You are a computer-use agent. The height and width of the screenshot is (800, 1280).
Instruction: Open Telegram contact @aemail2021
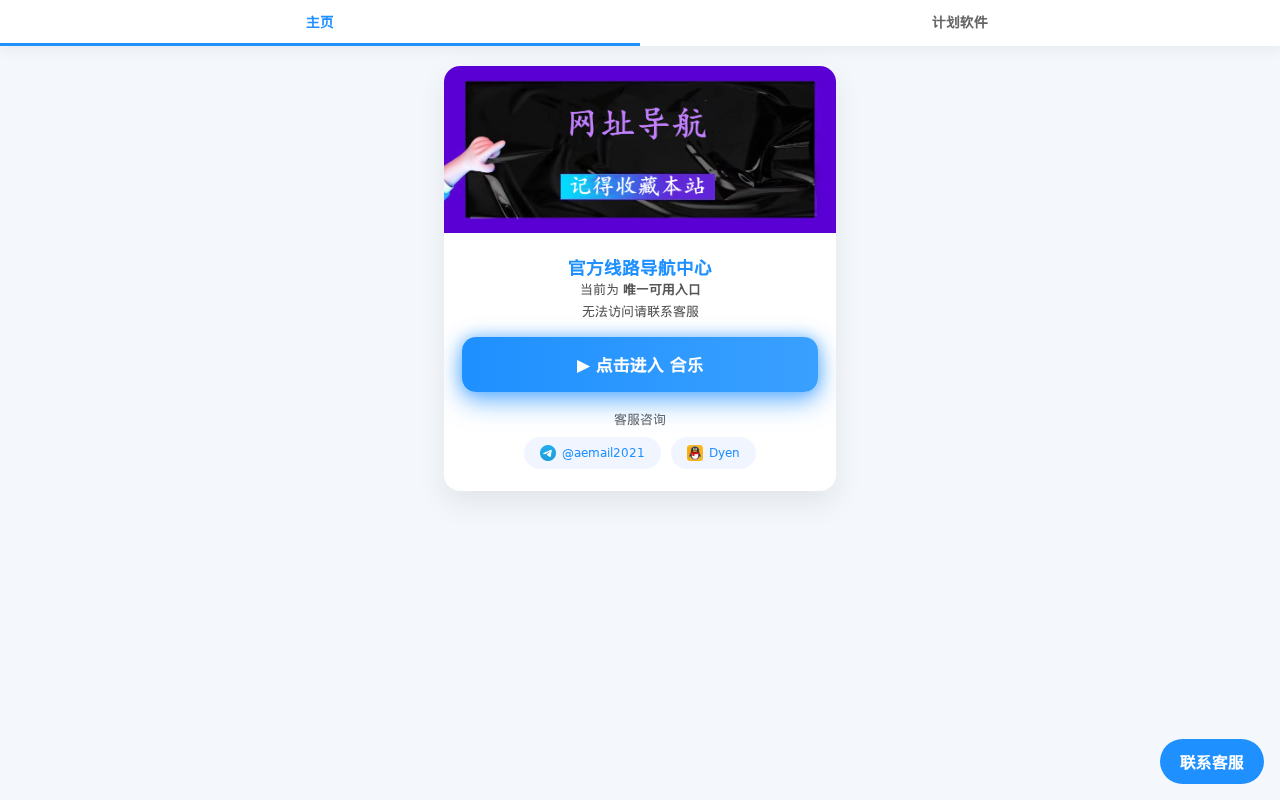pyautogui.click(x=592, y=453)
